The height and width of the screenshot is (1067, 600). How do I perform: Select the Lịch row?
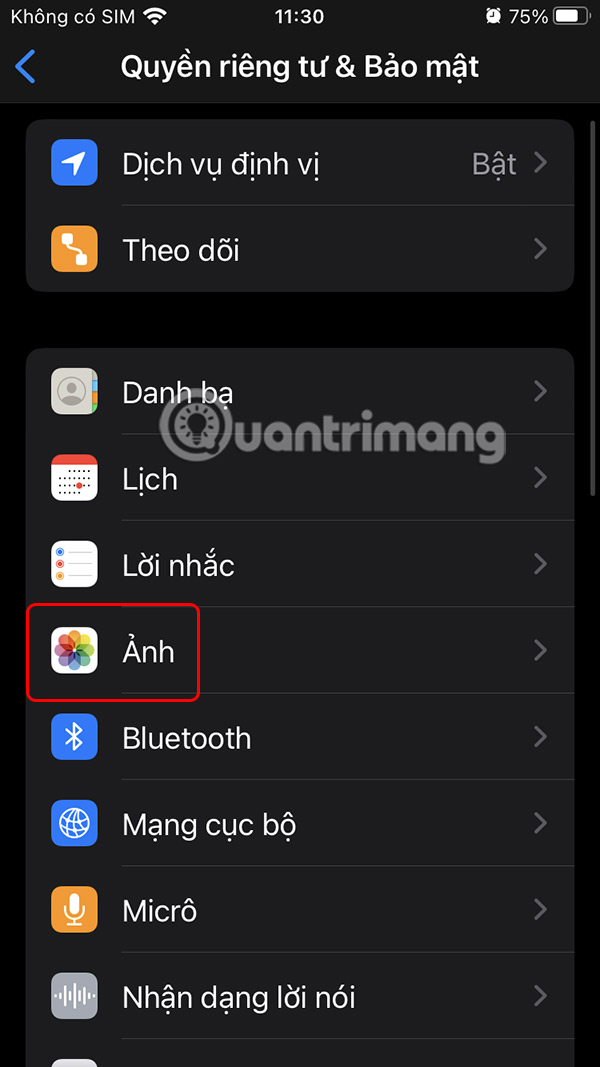300,479
